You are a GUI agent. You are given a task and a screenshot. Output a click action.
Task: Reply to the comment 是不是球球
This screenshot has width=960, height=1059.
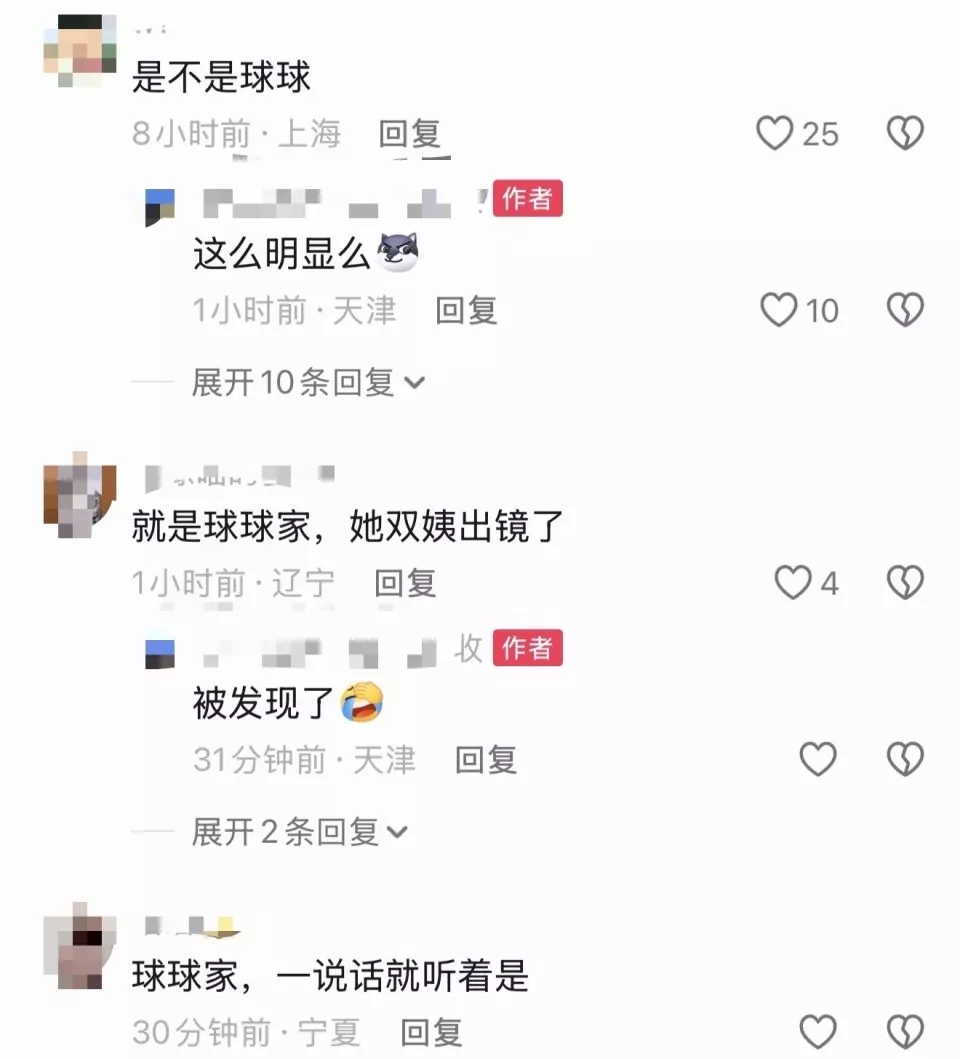coord(409,134)
